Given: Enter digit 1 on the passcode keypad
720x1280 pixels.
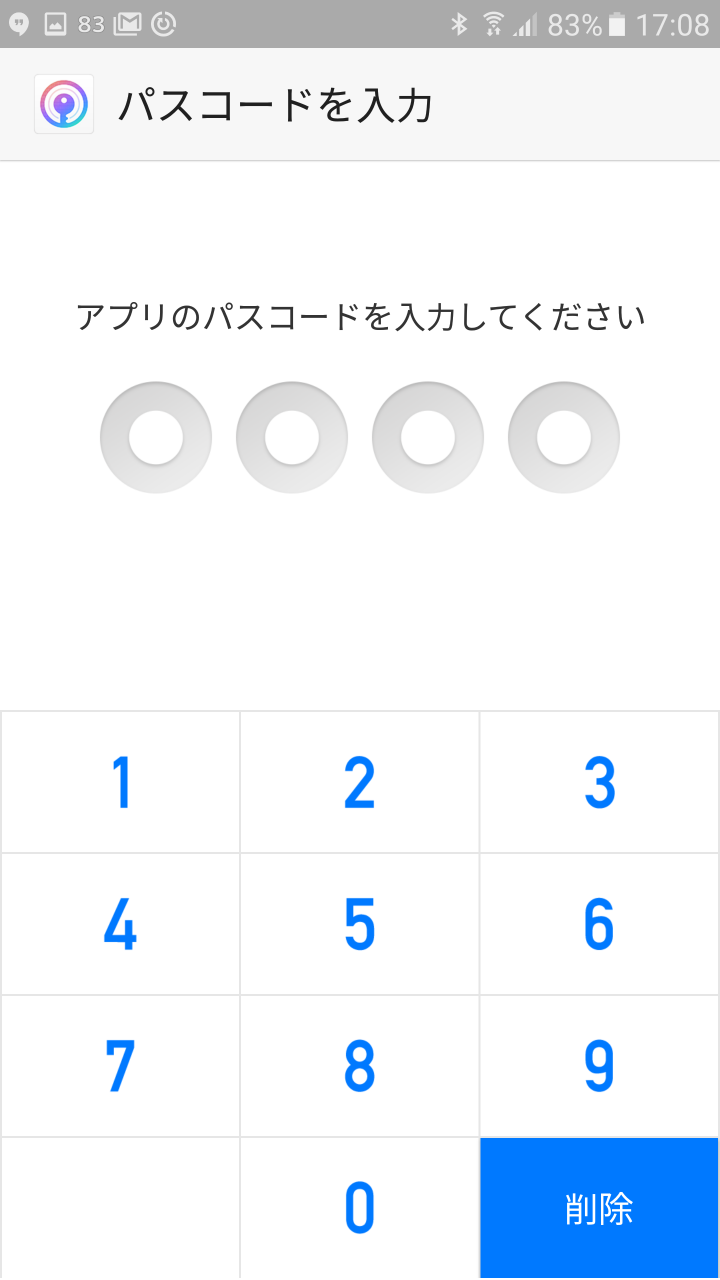Looking at the screenshot, I should click(120, 782).
